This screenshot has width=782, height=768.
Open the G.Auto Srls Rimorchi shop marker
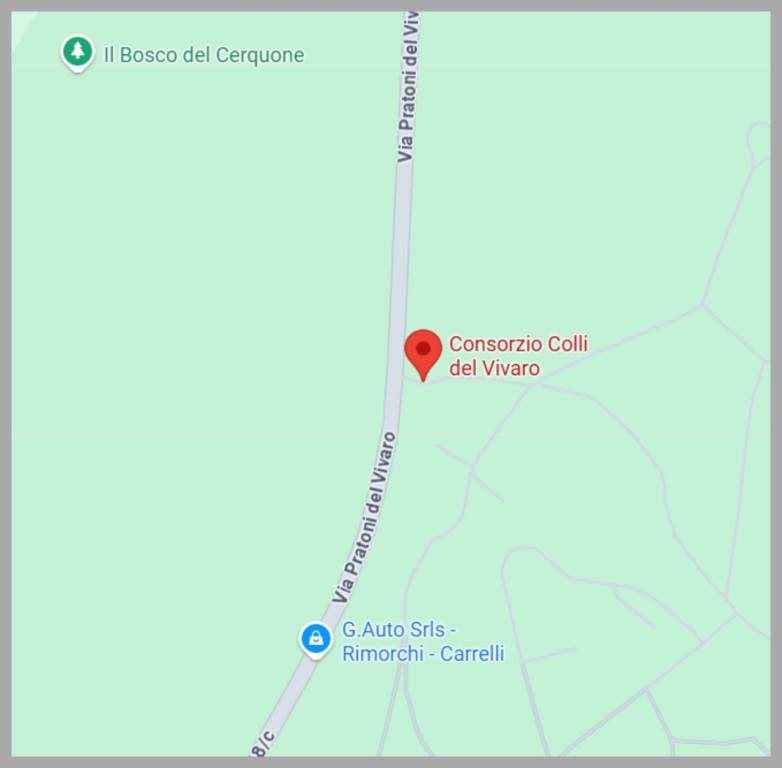[x=316, y=639]
